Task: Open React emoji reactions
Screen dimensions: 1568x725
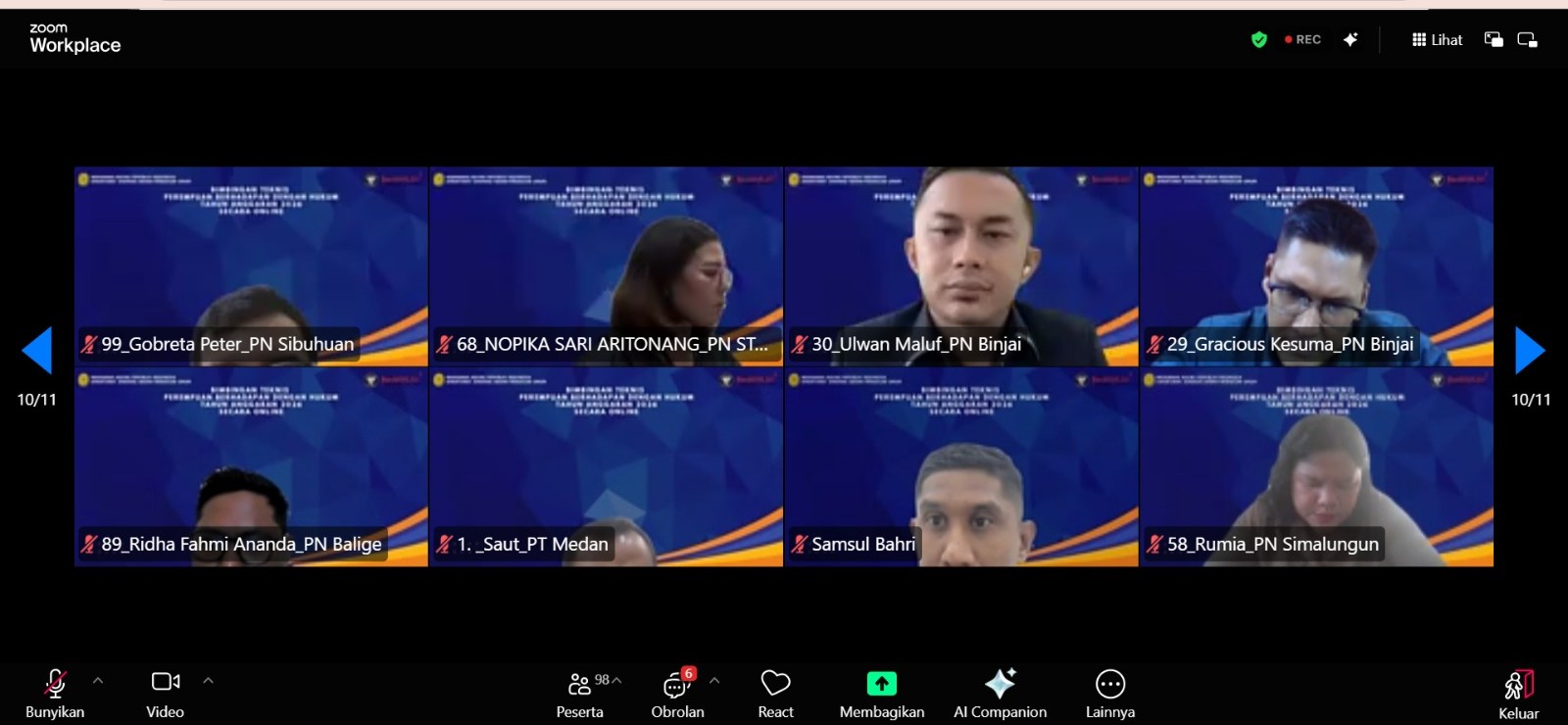Action: tap(775, 692)
